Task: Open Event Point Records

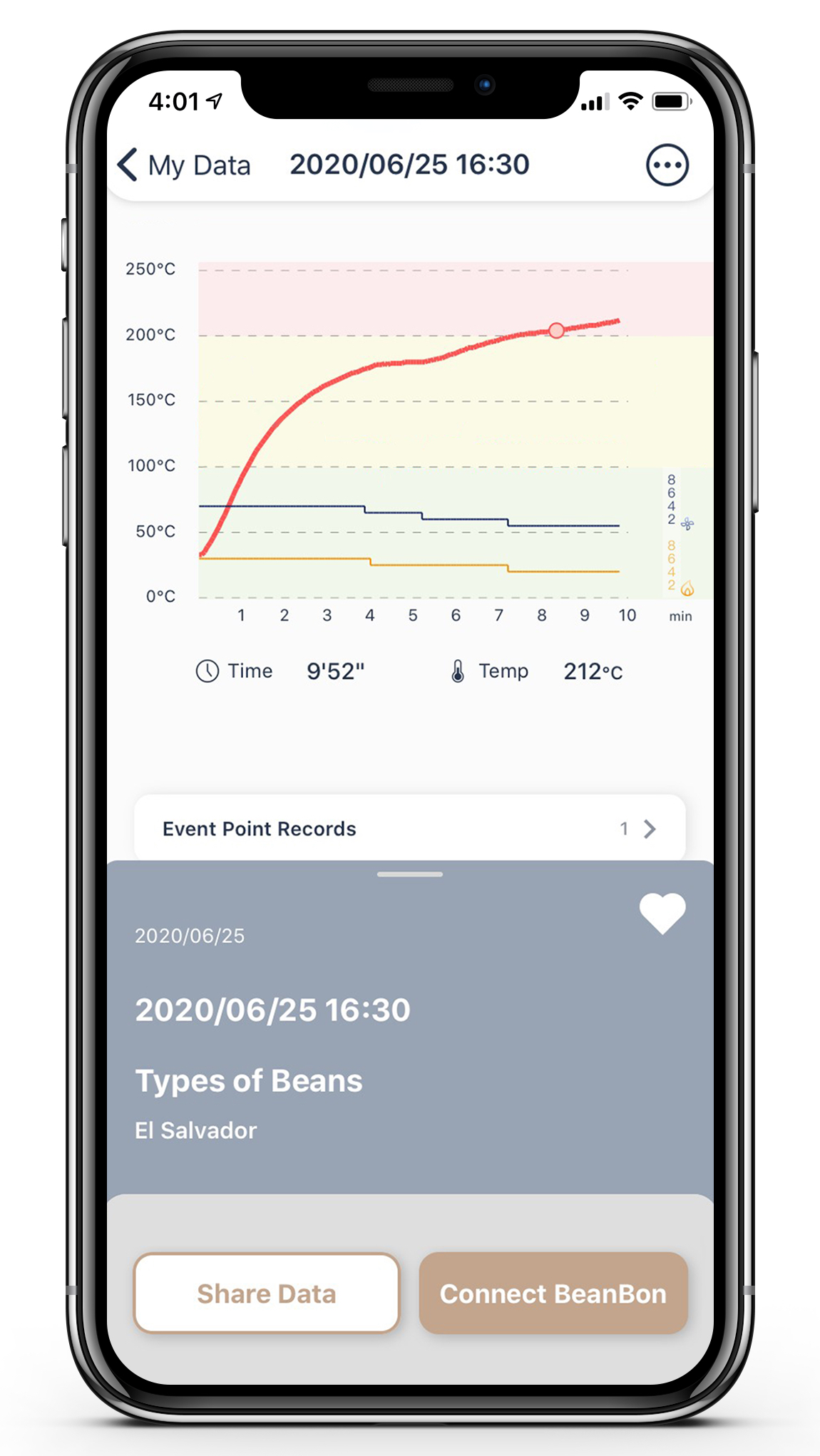Action: click(x=409, y=828)
